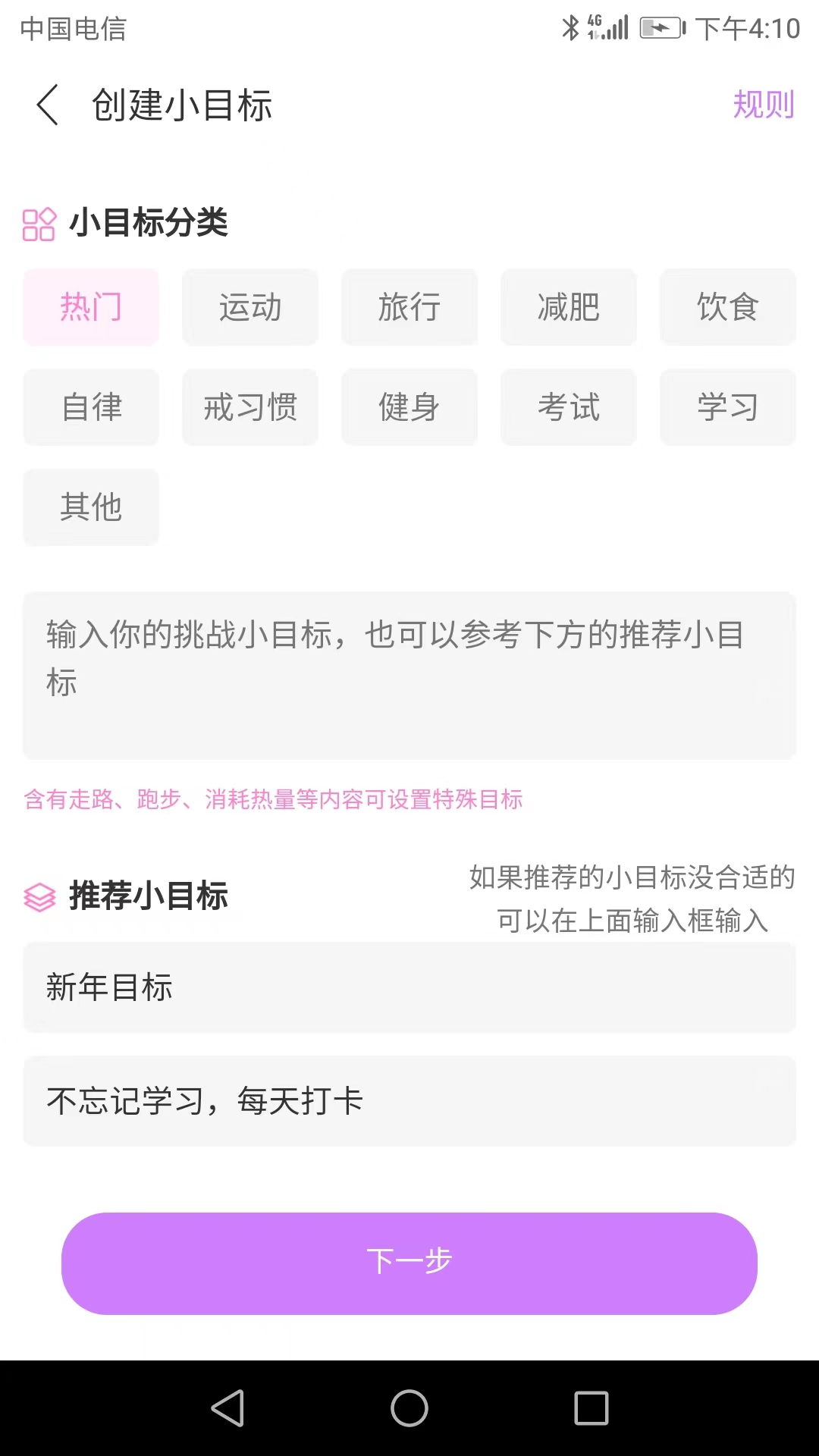The image size is (819, 1456).
Task: Enable the 自律 category
Action: (90, 407)
